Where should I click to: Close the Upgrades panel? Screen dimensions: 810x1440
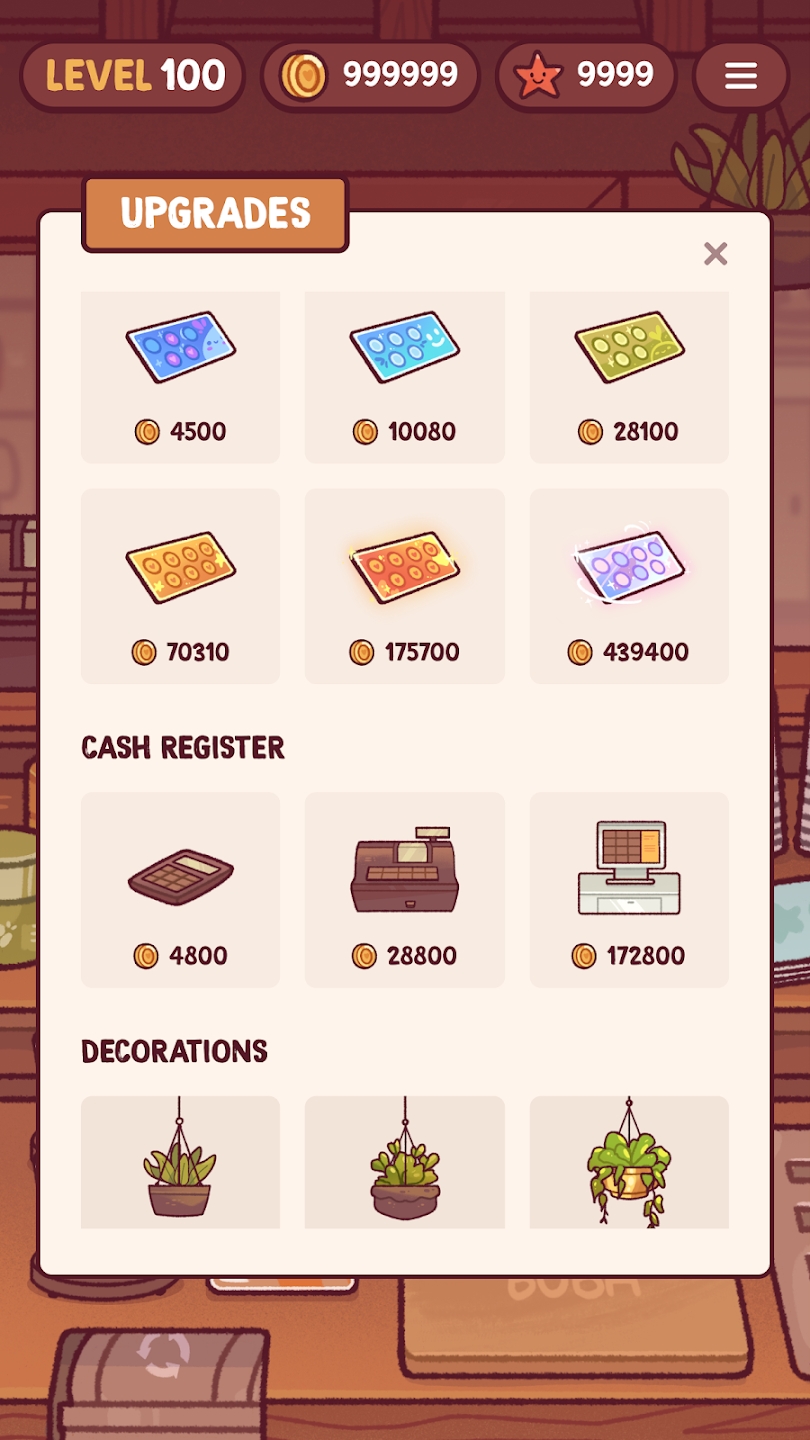click(715, 254)
